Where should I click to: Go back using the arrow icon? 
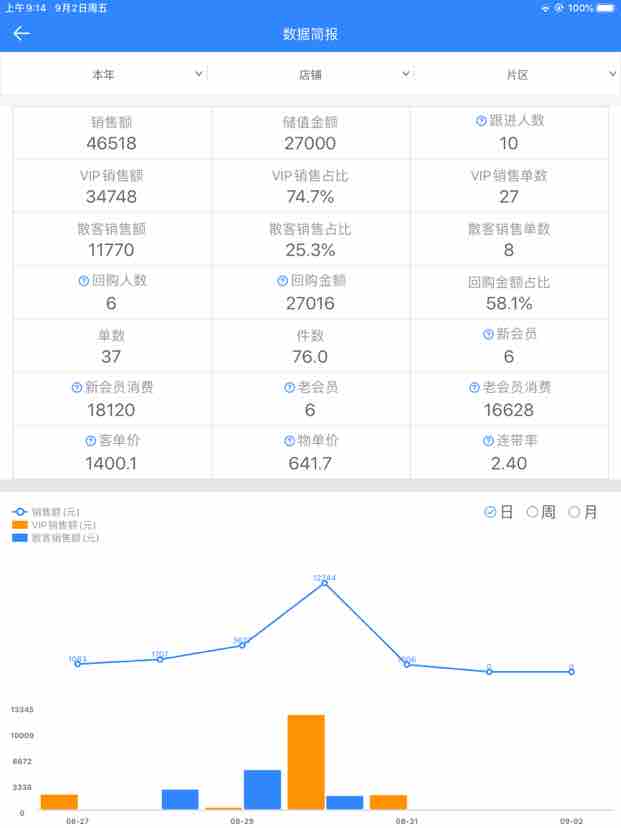coord(21,33)
